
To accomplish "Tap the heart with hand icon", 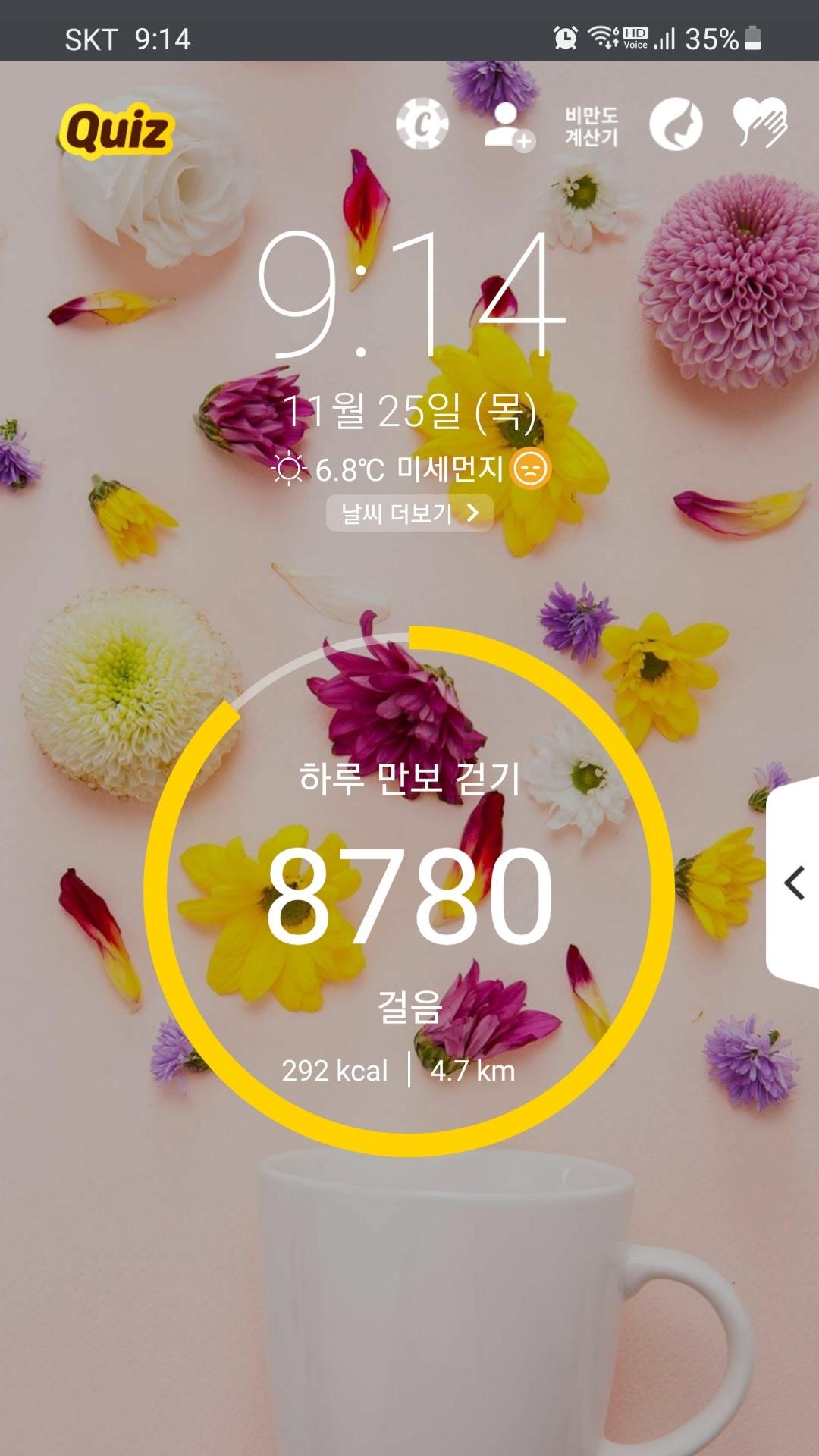I will [x=760, y=123].
